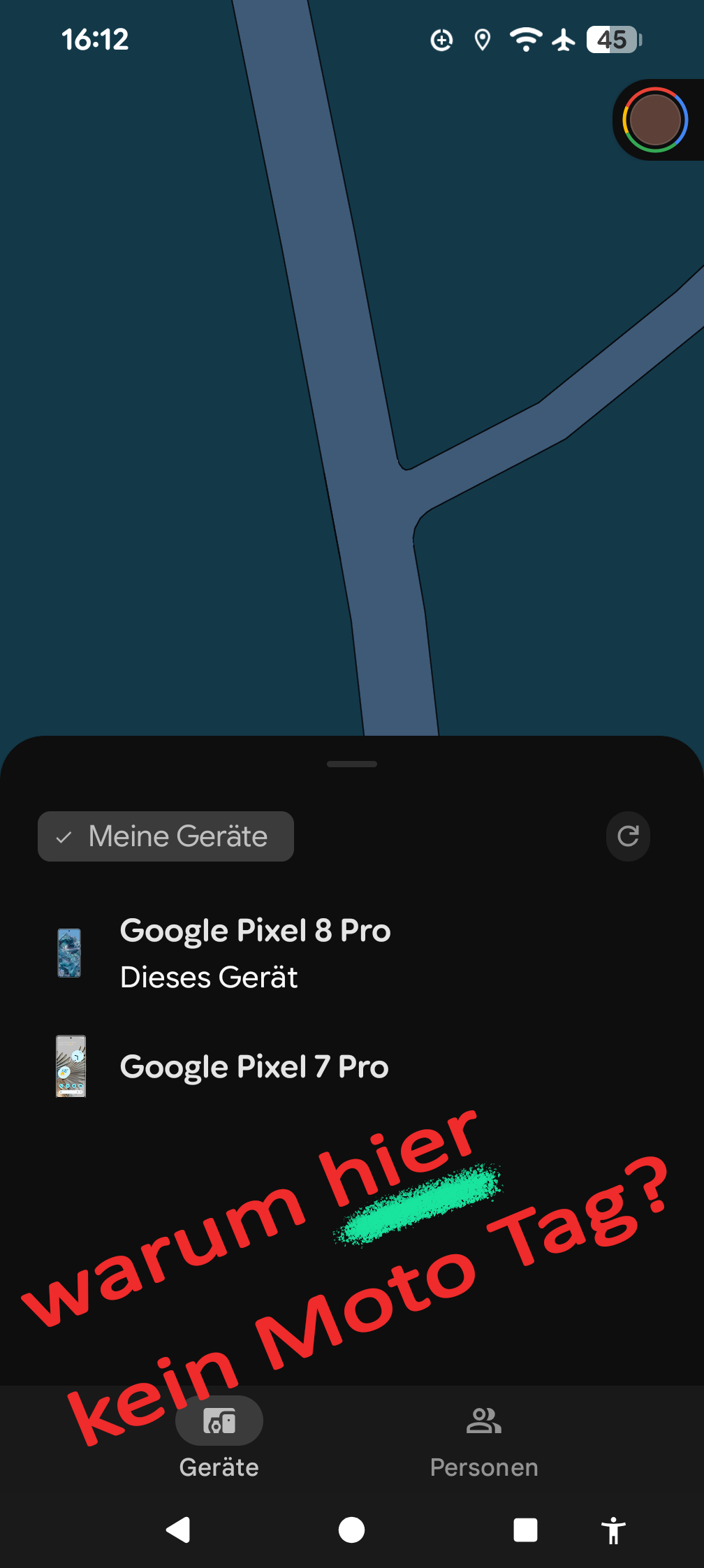Select the Geräte tab
Viewport: 704px width, 1568px height.
click(219, 1439)
